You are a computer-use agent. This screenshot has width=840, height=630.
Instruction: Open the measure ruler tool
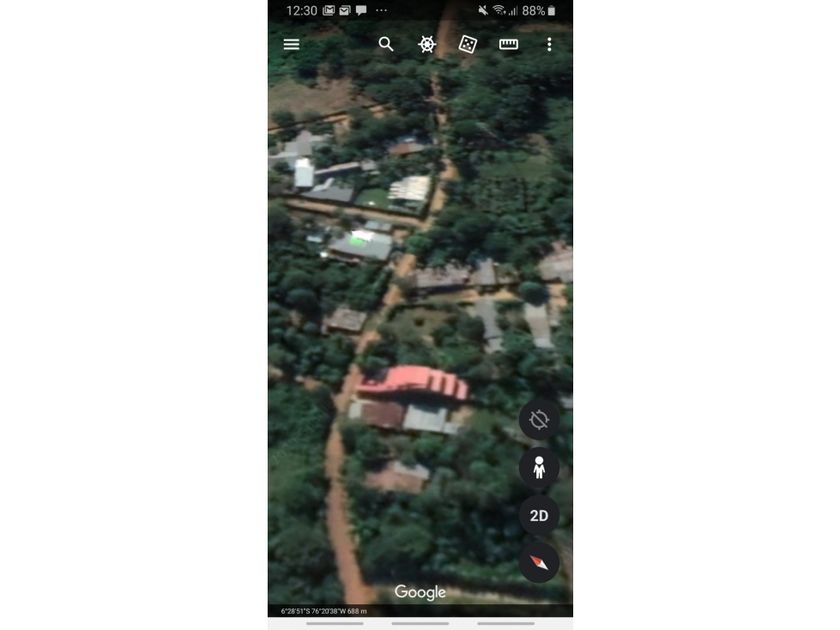pyautogui.click(x=508, y=44)
